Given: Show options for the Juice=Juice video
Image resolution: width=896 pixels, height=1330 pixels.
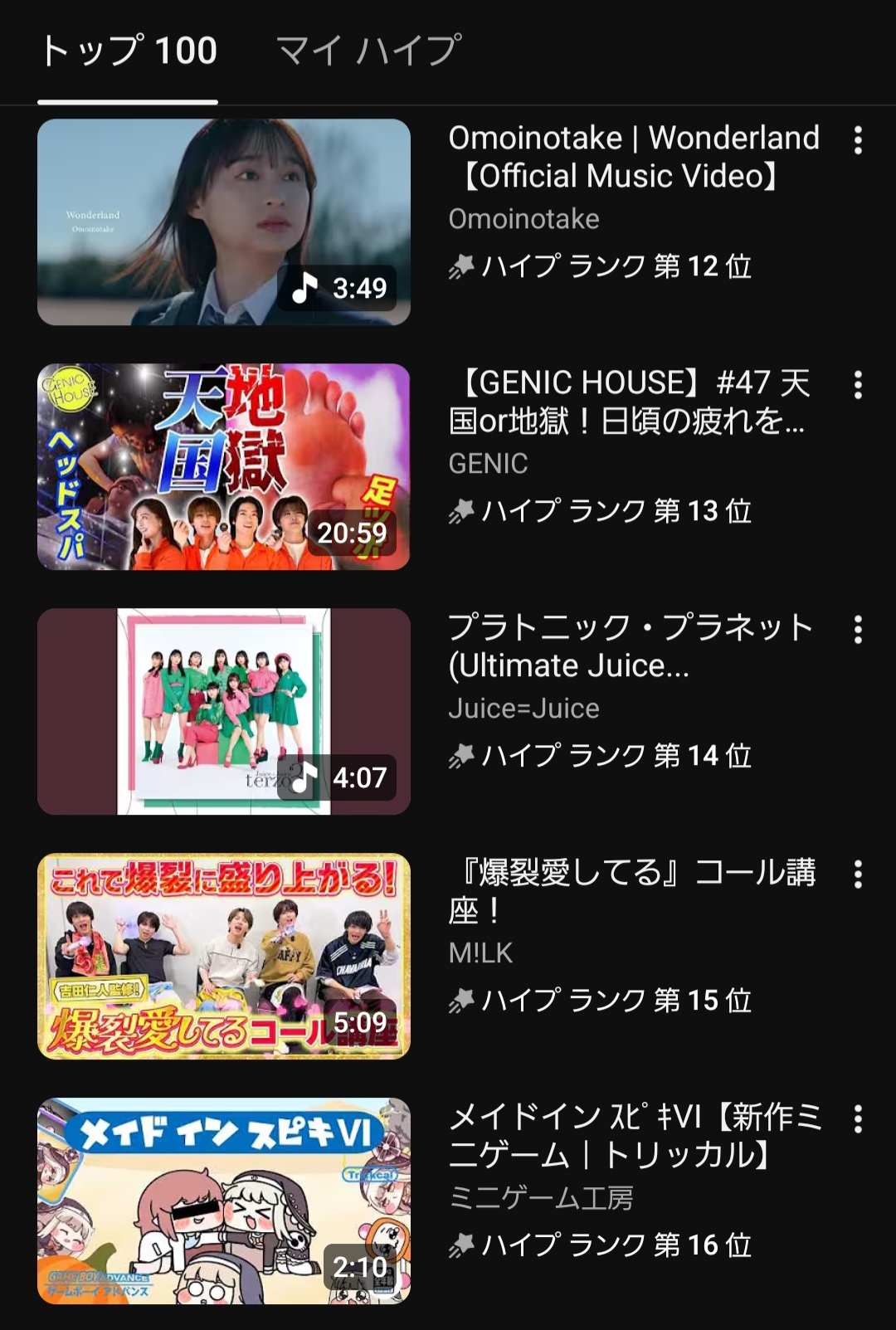Looking at the screenshot, I should pyautogui.click(x=858, y=630).
